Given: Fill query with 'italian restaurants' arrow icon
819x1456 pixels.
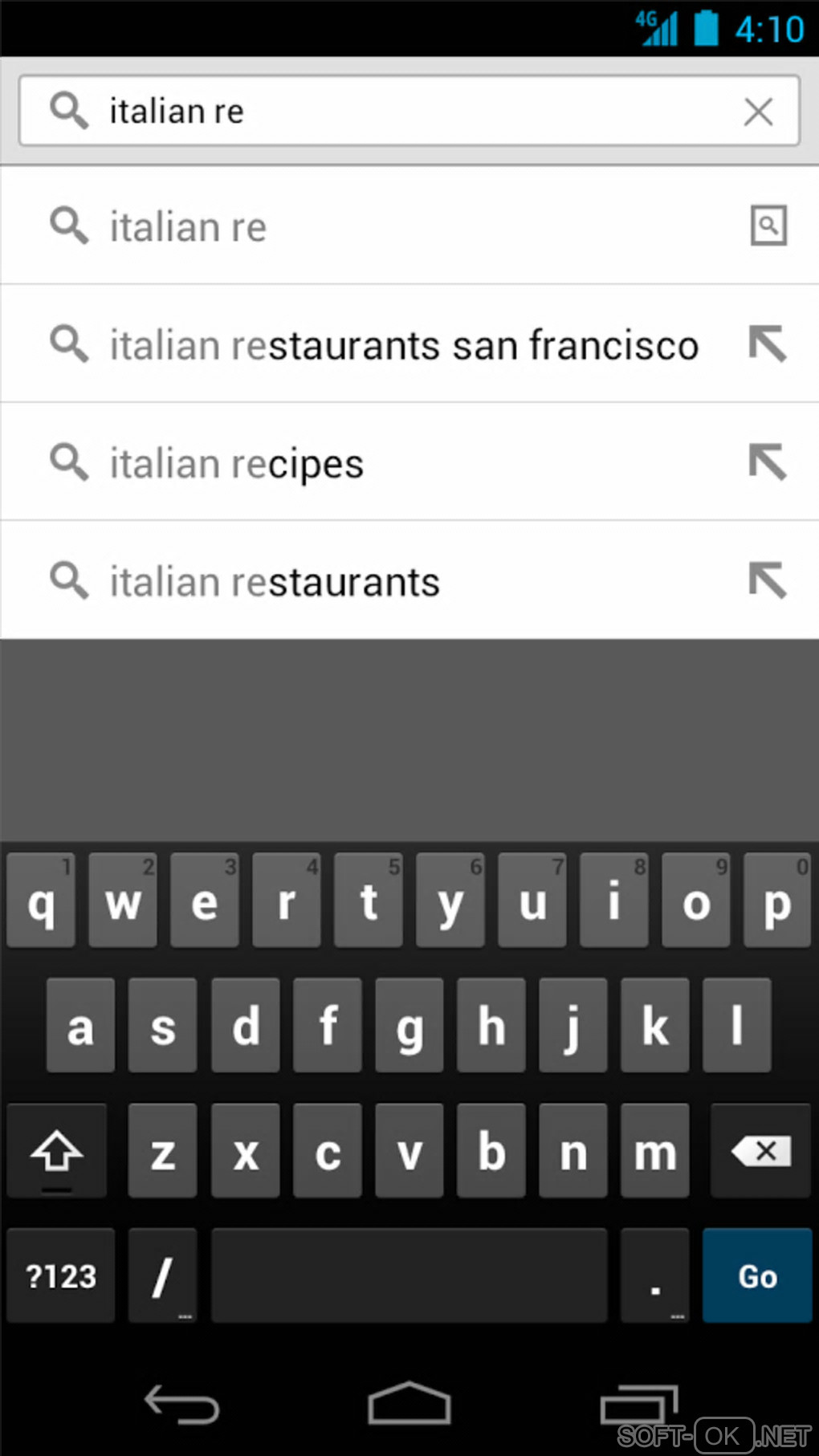Looking at the screenshot, I should click(x=767, y=580).
